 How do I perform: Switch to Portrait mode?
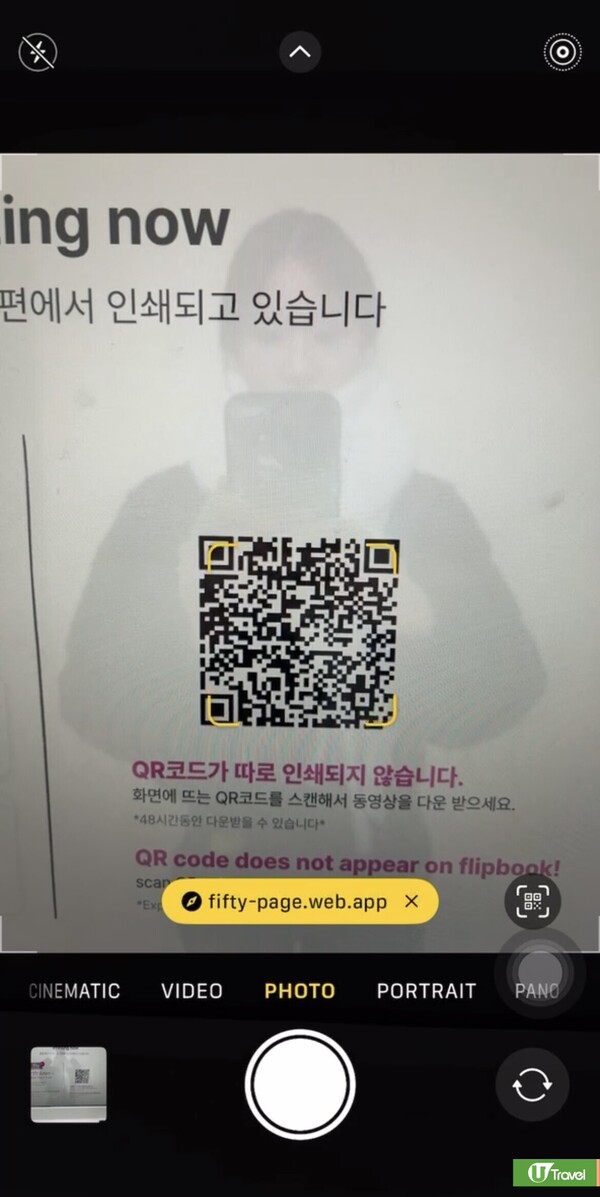[426, 991]
